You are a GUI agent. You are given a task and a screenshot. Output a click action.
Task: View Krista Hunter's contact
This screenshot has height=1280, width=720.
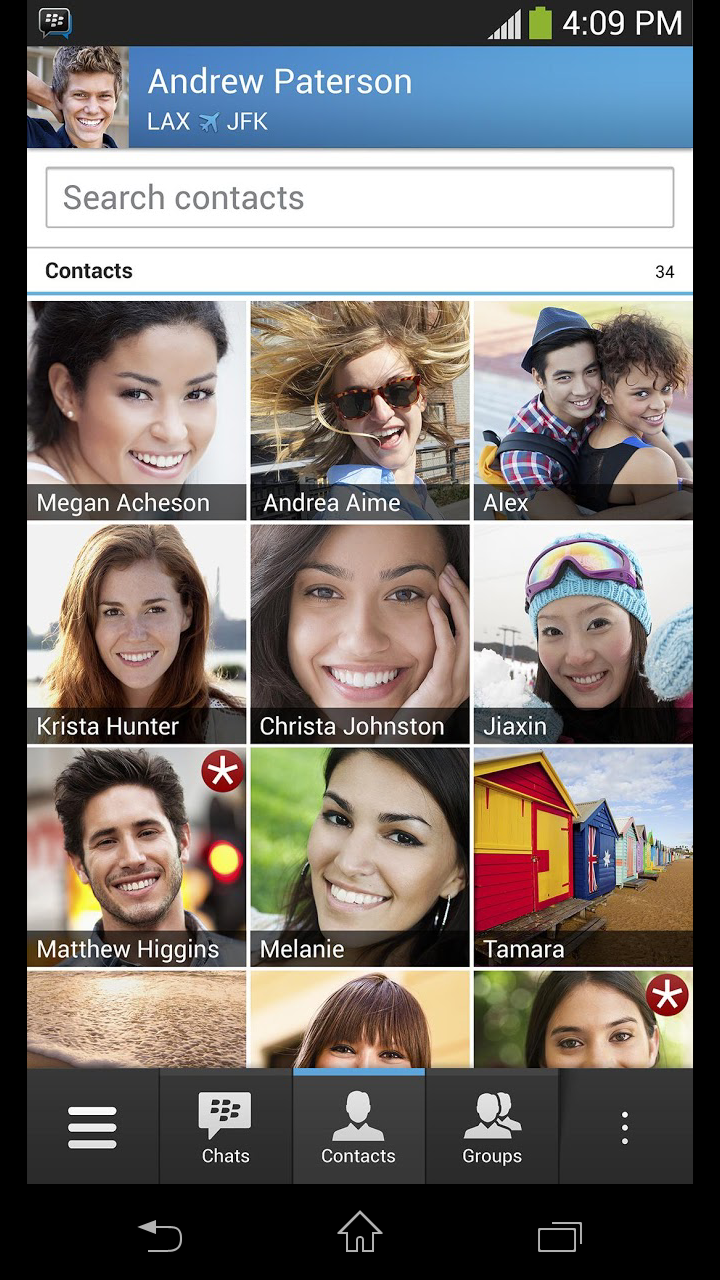(136, 634)
